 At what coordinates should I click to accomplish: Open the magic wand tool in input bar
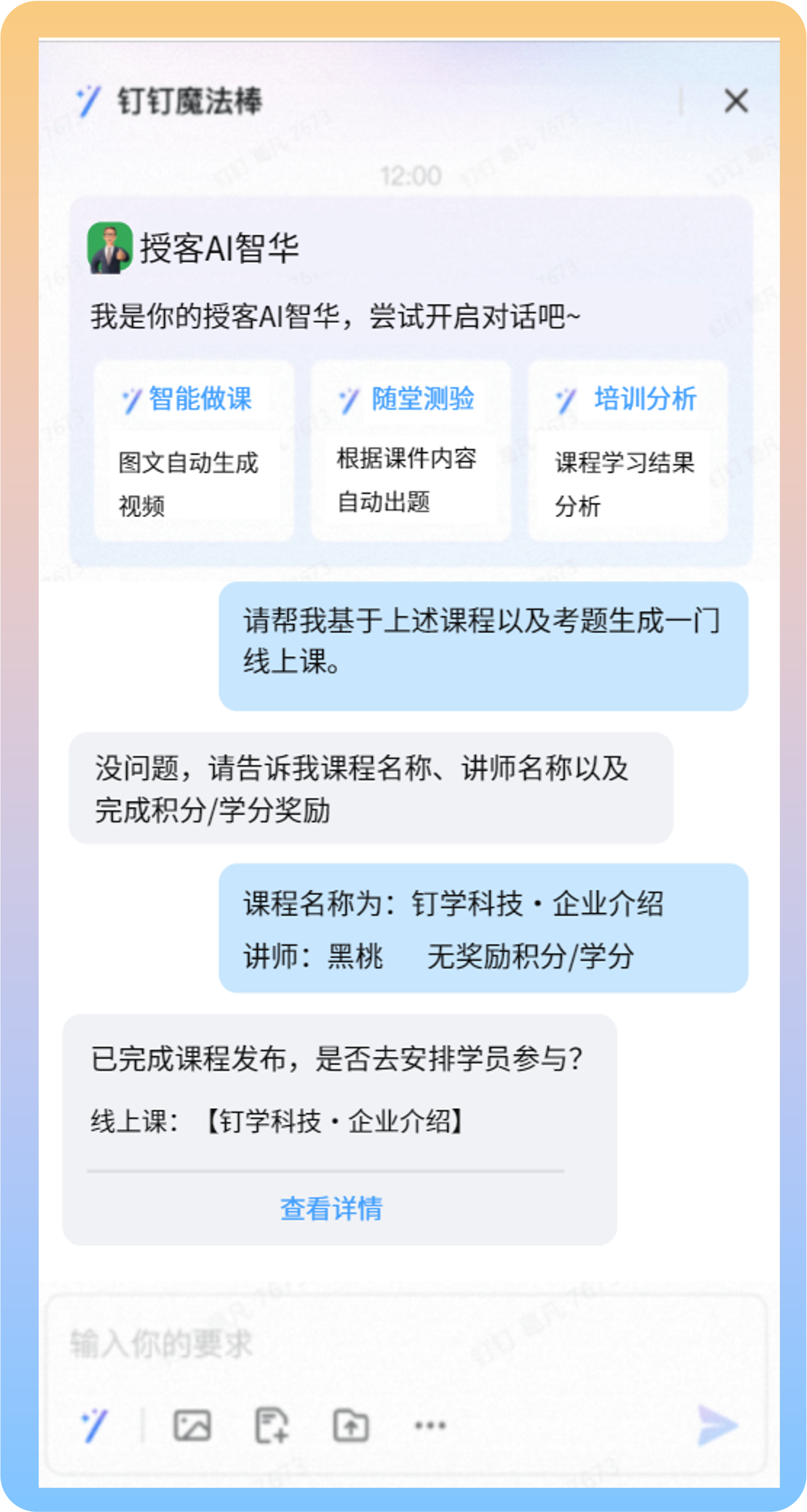coord(94,1425)
